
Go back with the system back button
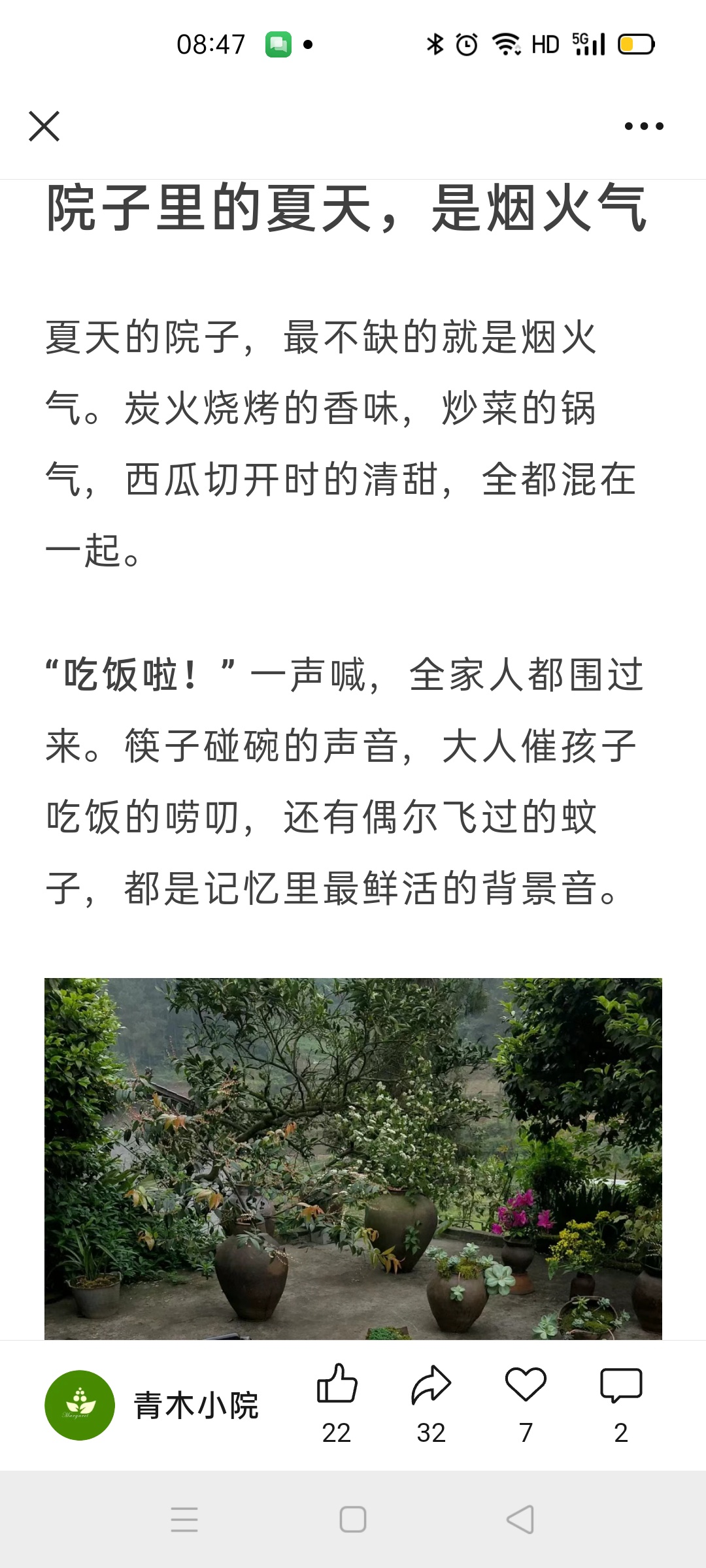[520, 1519]
